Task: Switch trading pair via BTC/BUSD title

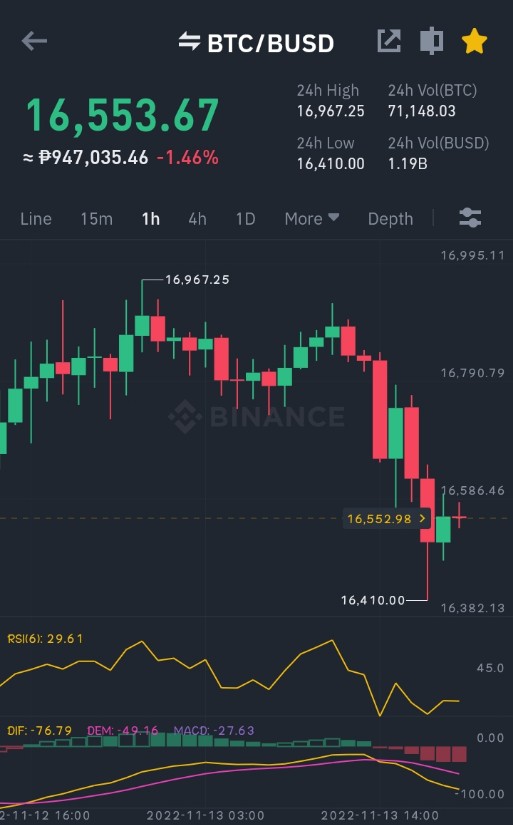Action: click(x=256, y=43)
